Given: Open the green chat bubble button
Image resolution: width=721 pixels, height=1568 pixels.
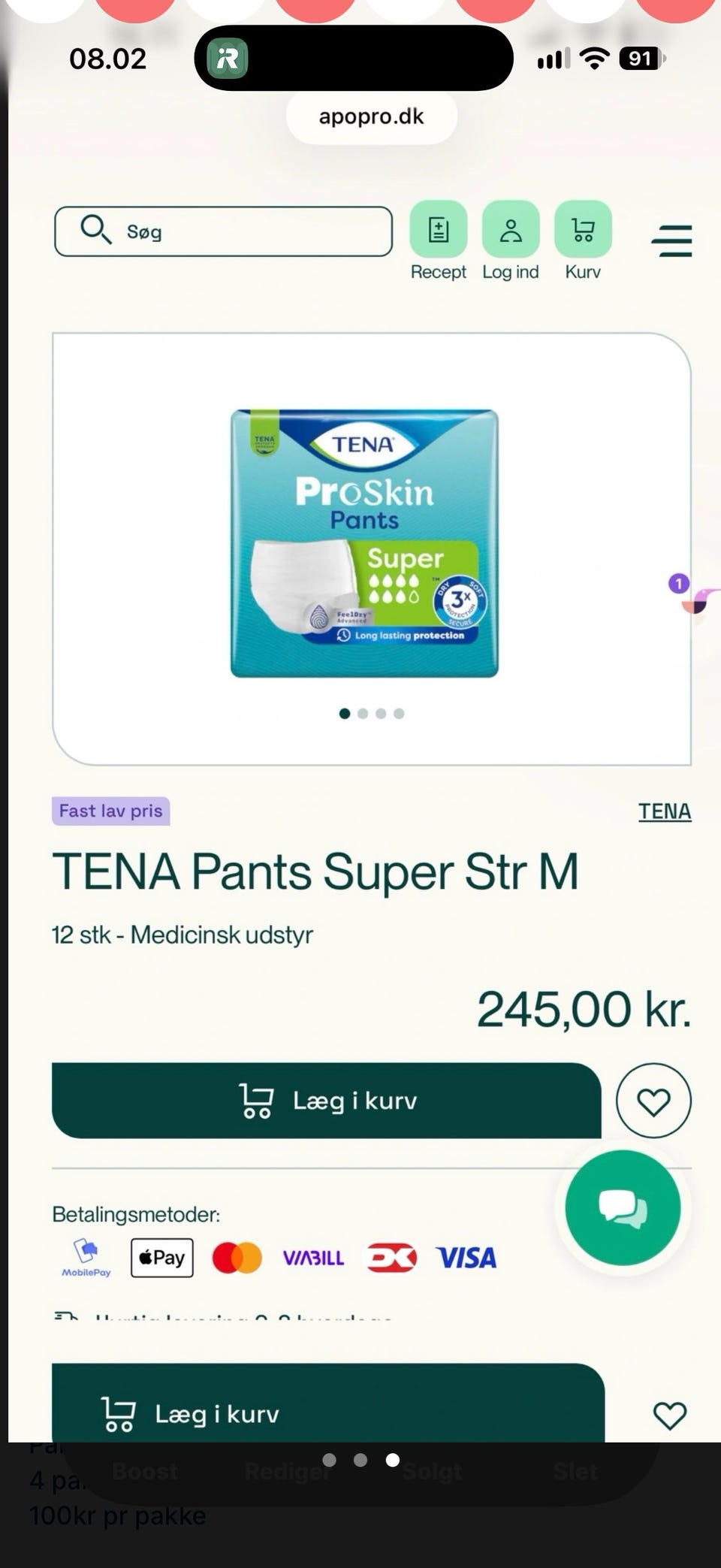Looking at the screenshot, I should (623, 1208).
